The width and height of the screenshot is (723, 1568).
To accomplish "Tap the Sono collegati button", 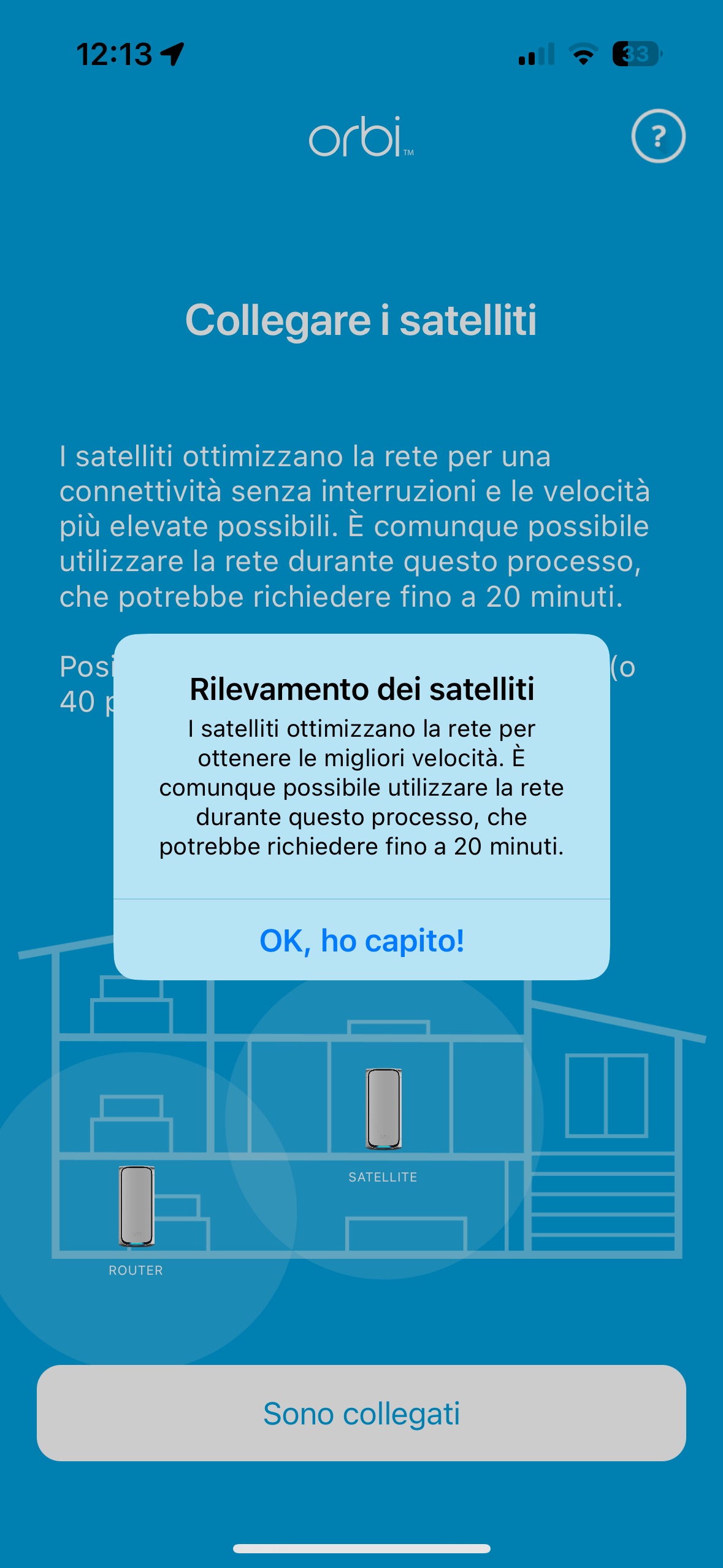I will point(361,1413).
